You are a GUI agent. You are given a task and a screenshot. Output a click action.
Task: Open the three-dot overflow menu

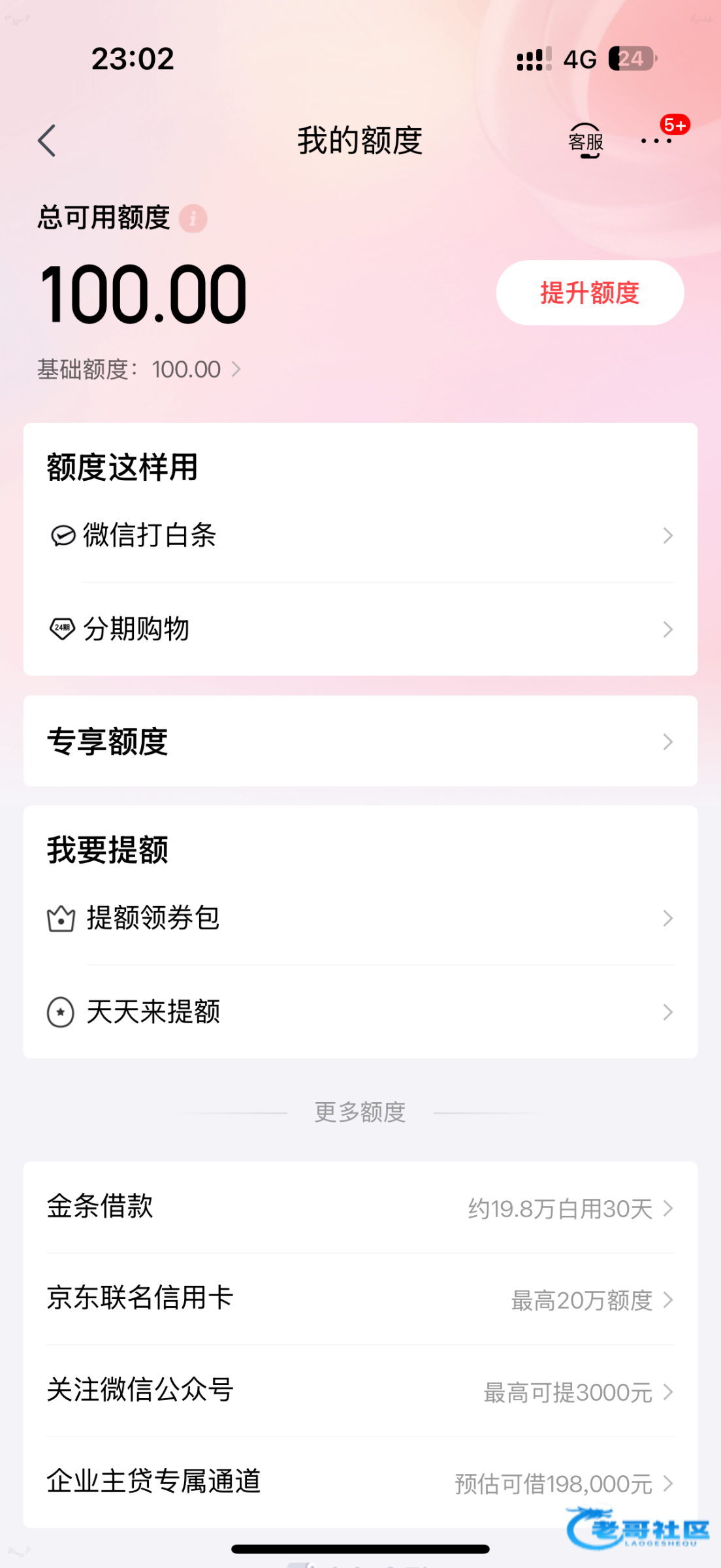(656, 141)
